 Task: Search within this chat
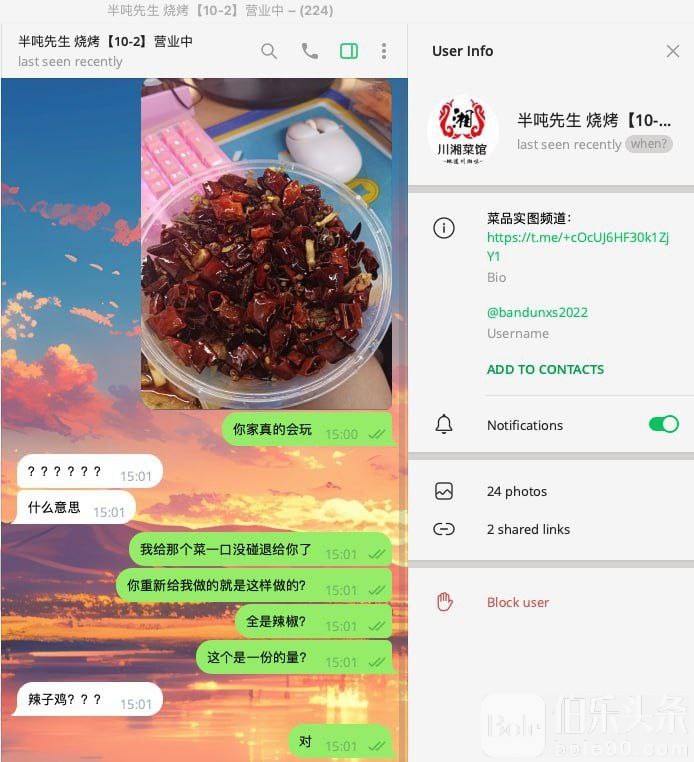tap(269, 51)
